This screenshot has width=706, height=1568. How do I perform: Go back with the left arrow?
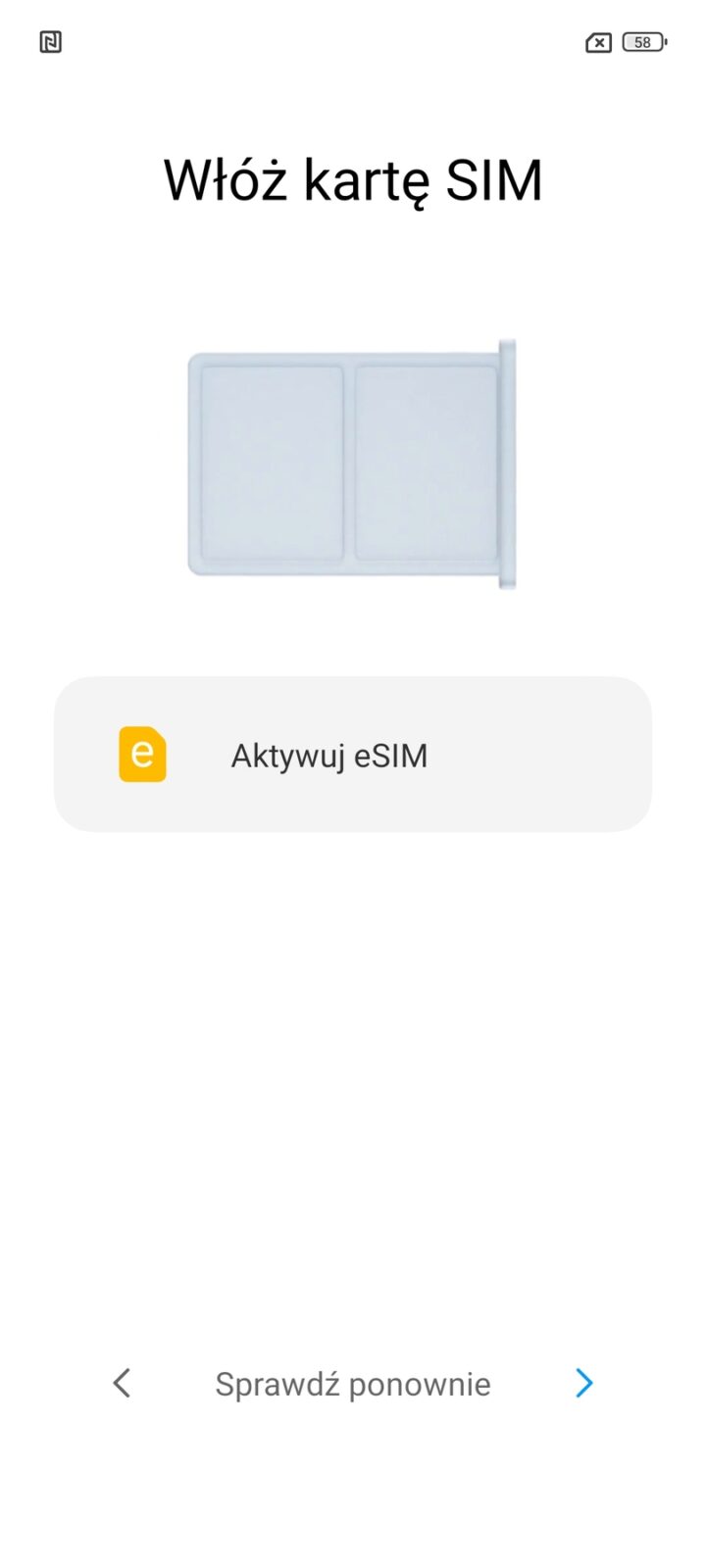pyautogui.click(x=122, y=1383)
